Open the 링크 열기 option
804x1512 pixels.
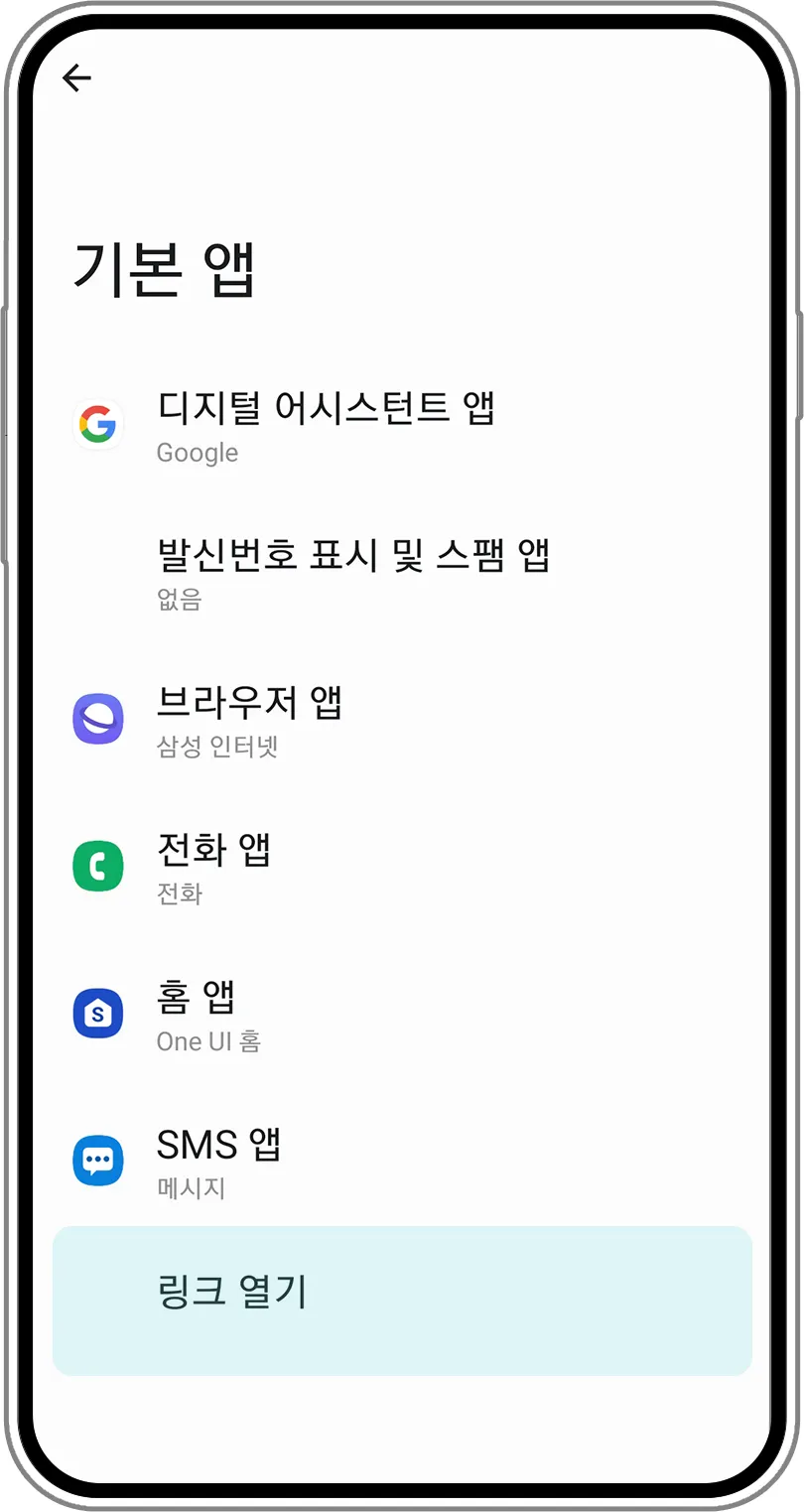(x=401, y=1300)
